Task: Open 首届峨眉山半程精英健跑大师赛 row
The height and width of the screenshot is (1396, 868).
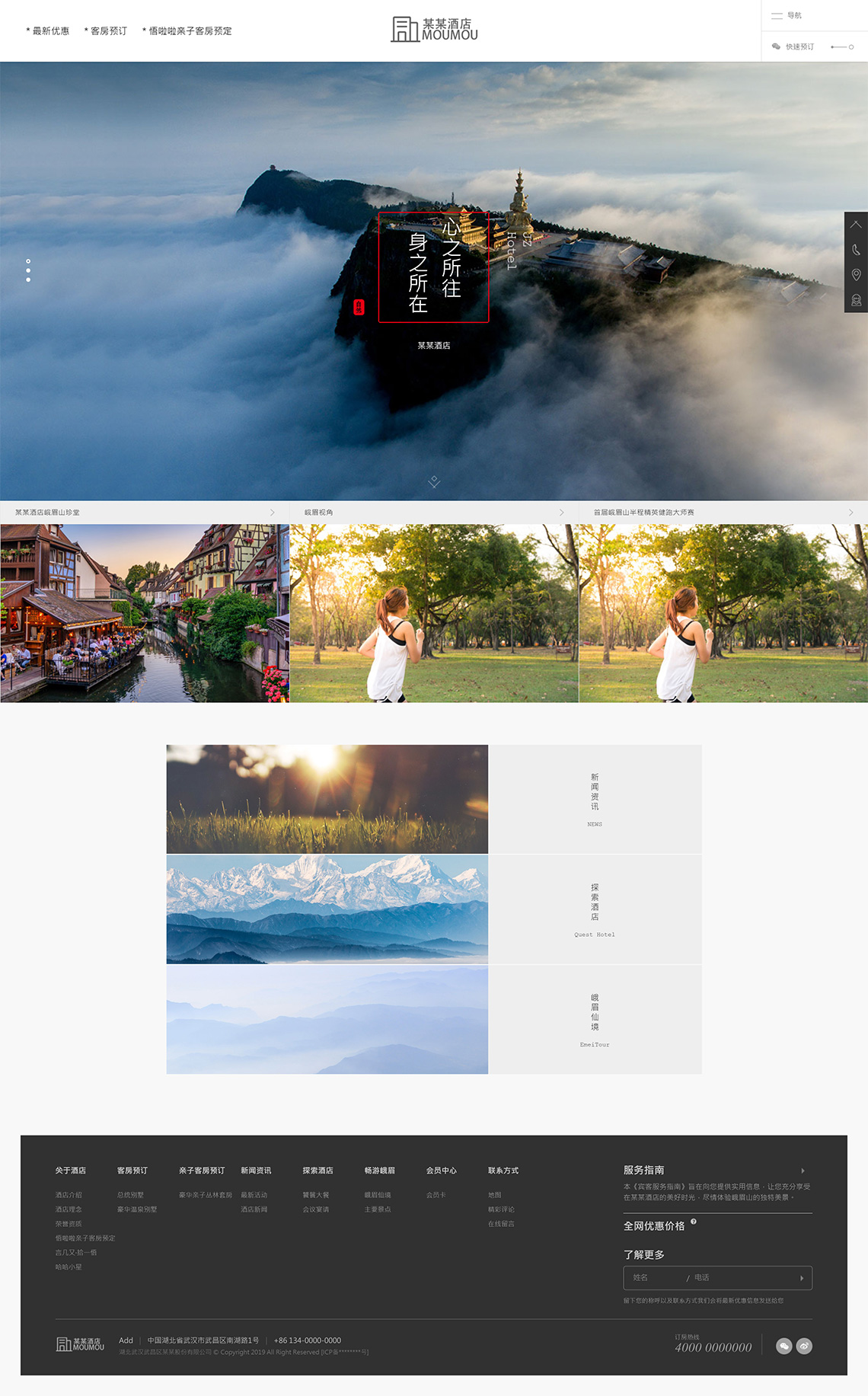Action: (723, 513)
